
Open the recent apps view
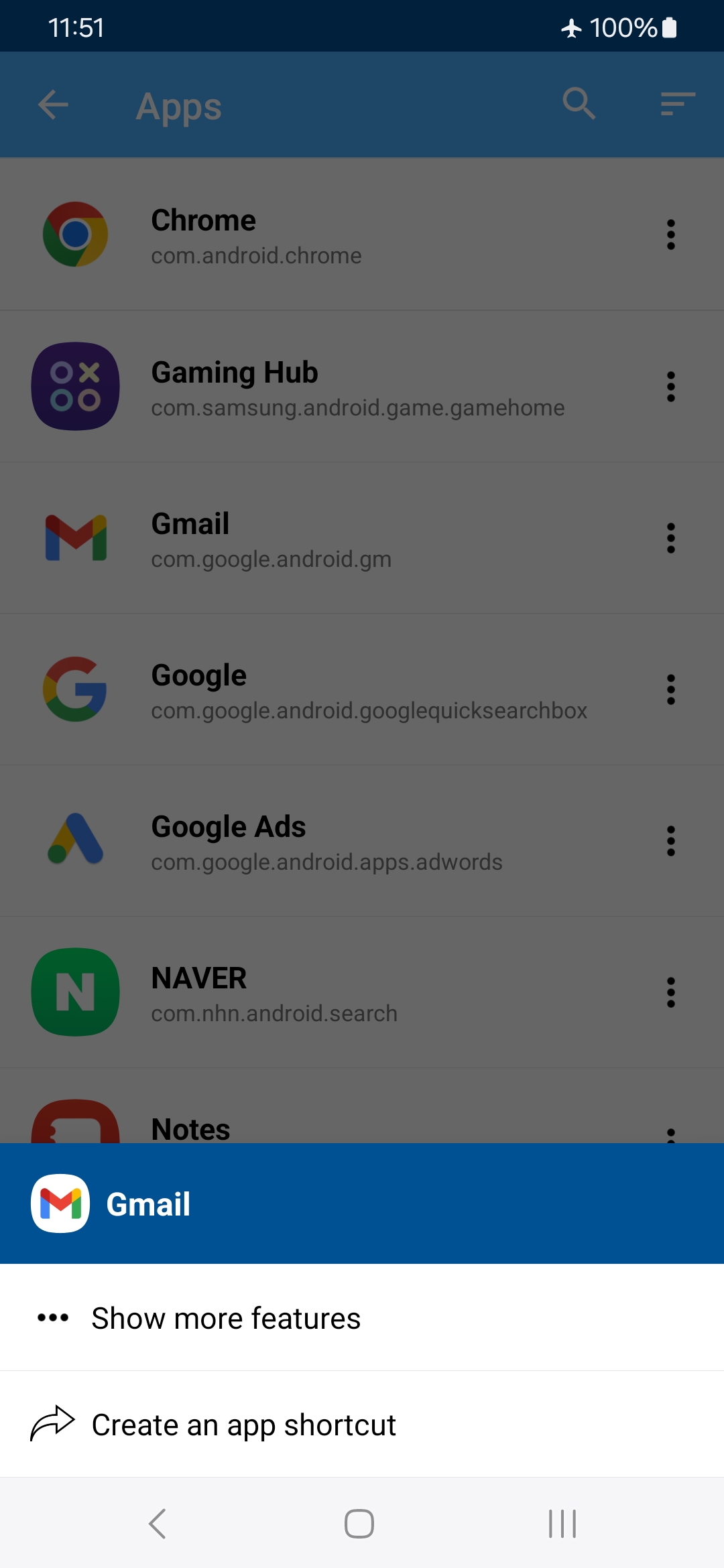tap(562, 1524)
